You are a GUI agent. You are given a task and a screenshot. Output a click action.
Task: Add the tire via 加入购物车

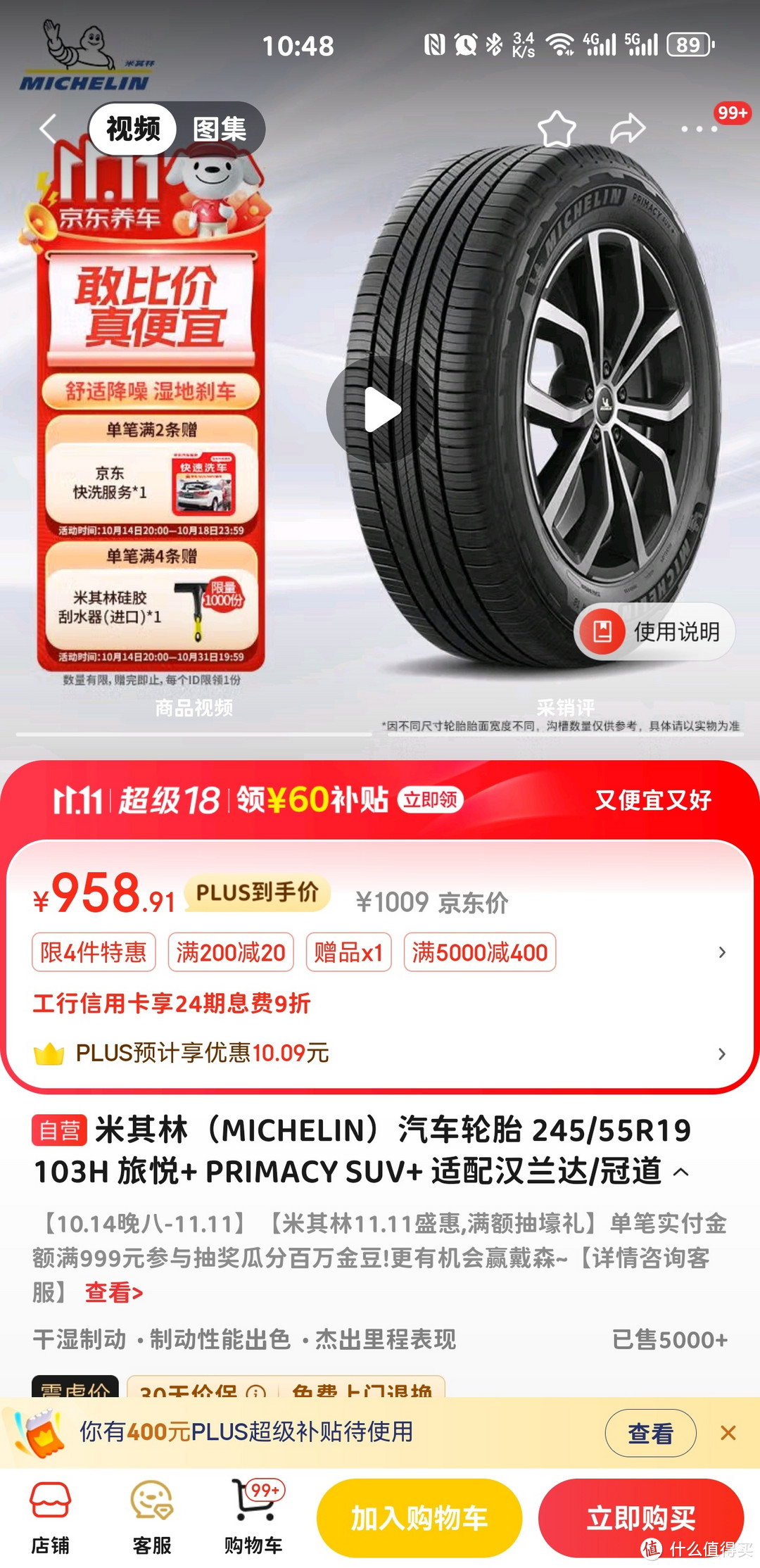point(419,1517)
